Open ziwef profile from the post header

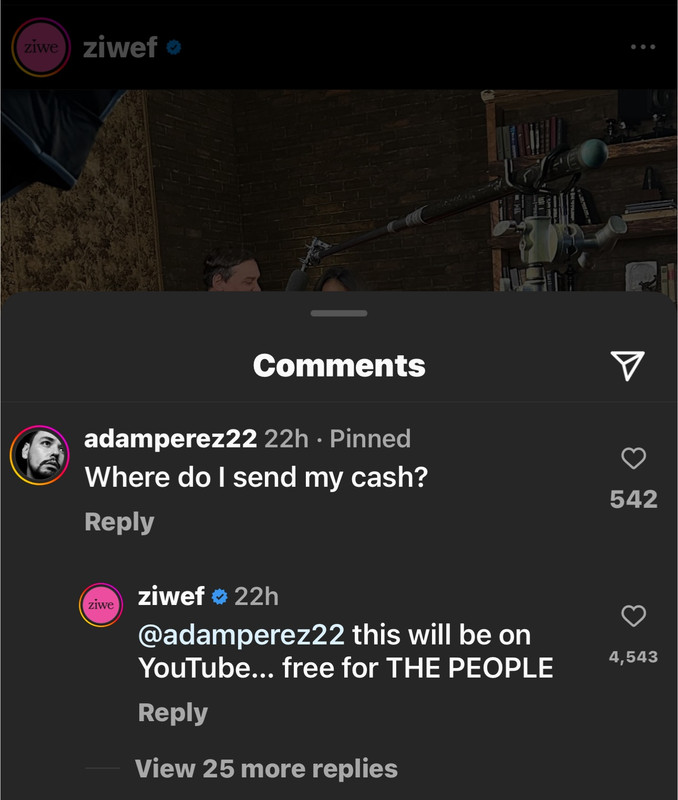(x=120, y=47)
